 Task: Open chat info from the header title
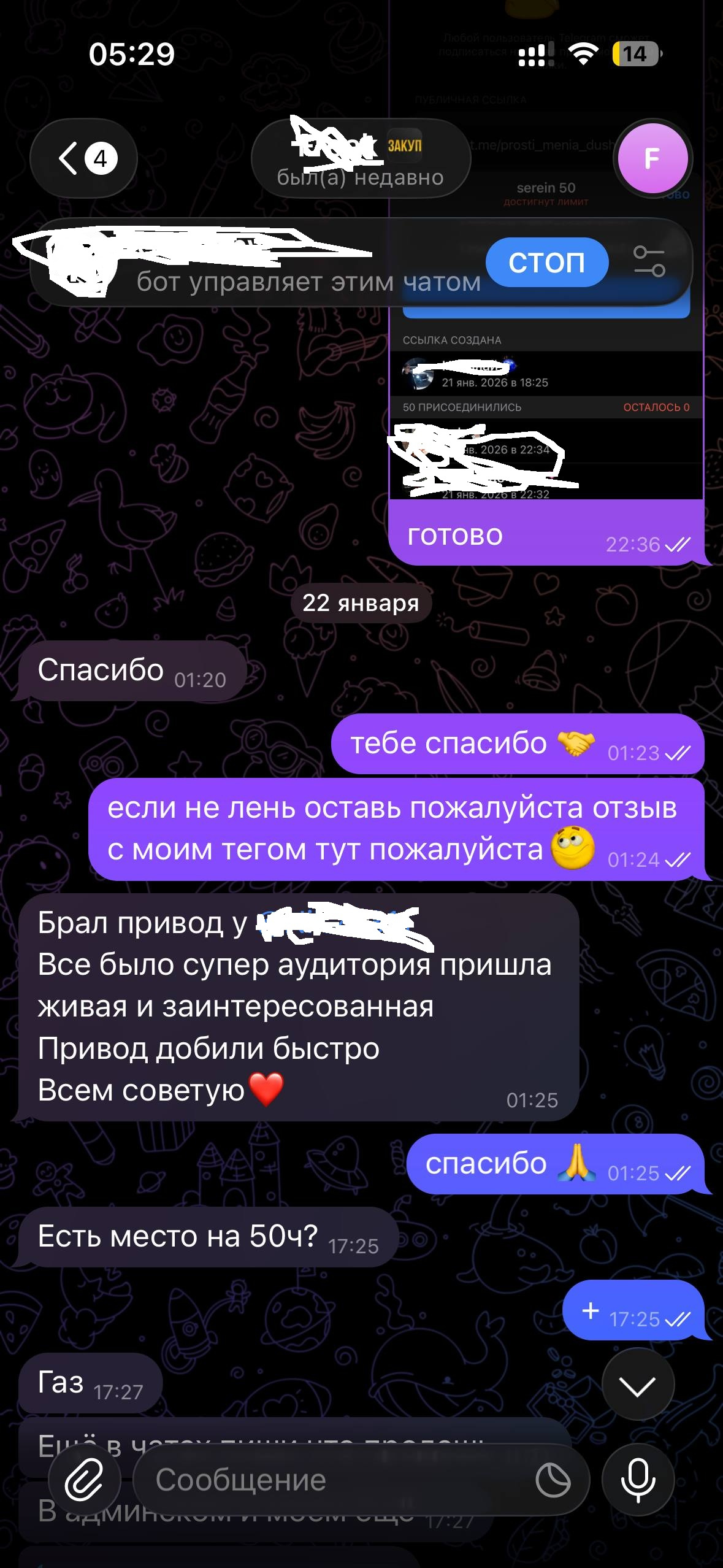pyautogui.click(x=361, y=159)
